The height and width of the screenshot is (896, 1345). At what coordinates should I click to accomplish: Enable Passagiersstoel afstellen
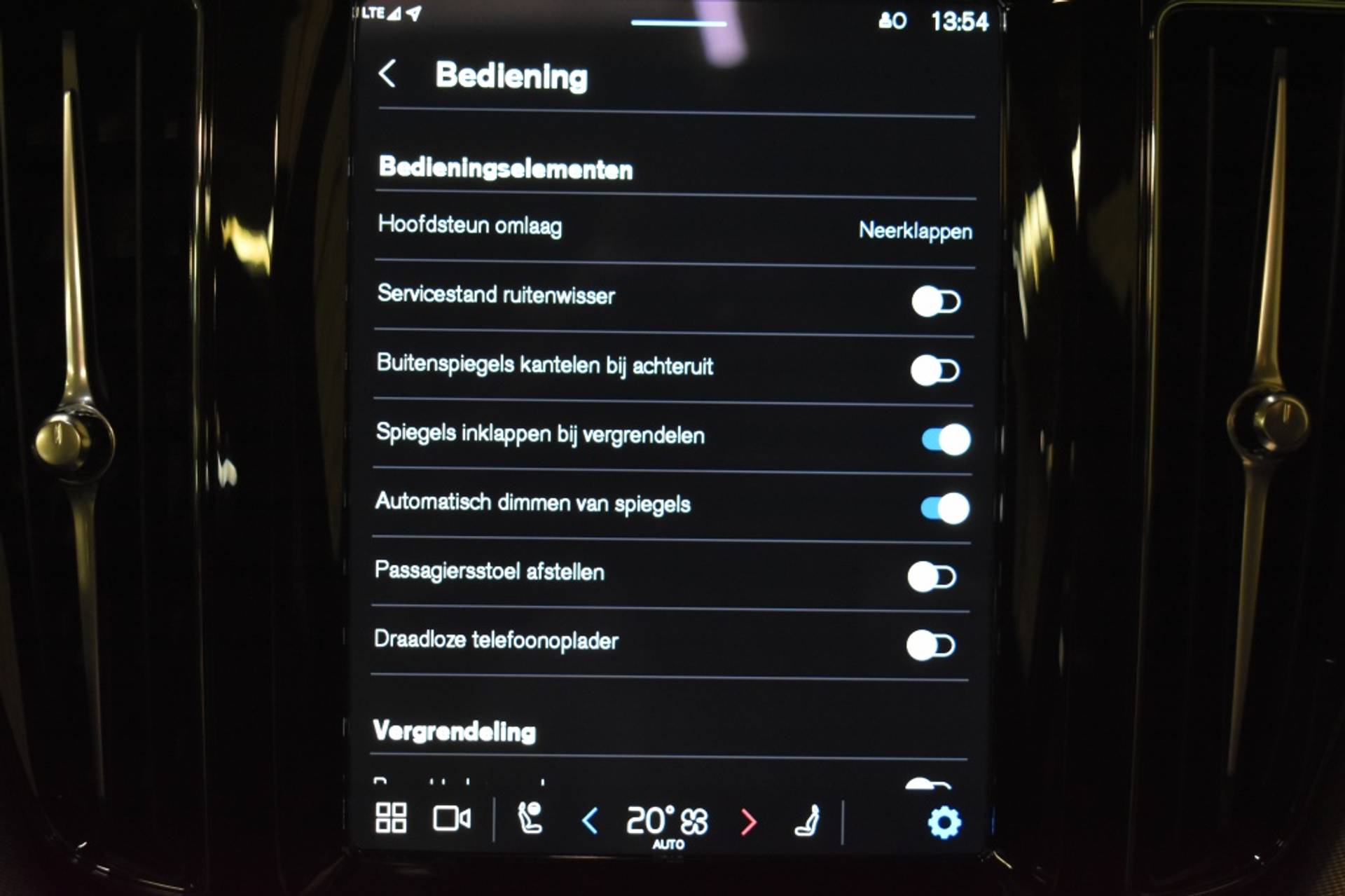[932, 577]
